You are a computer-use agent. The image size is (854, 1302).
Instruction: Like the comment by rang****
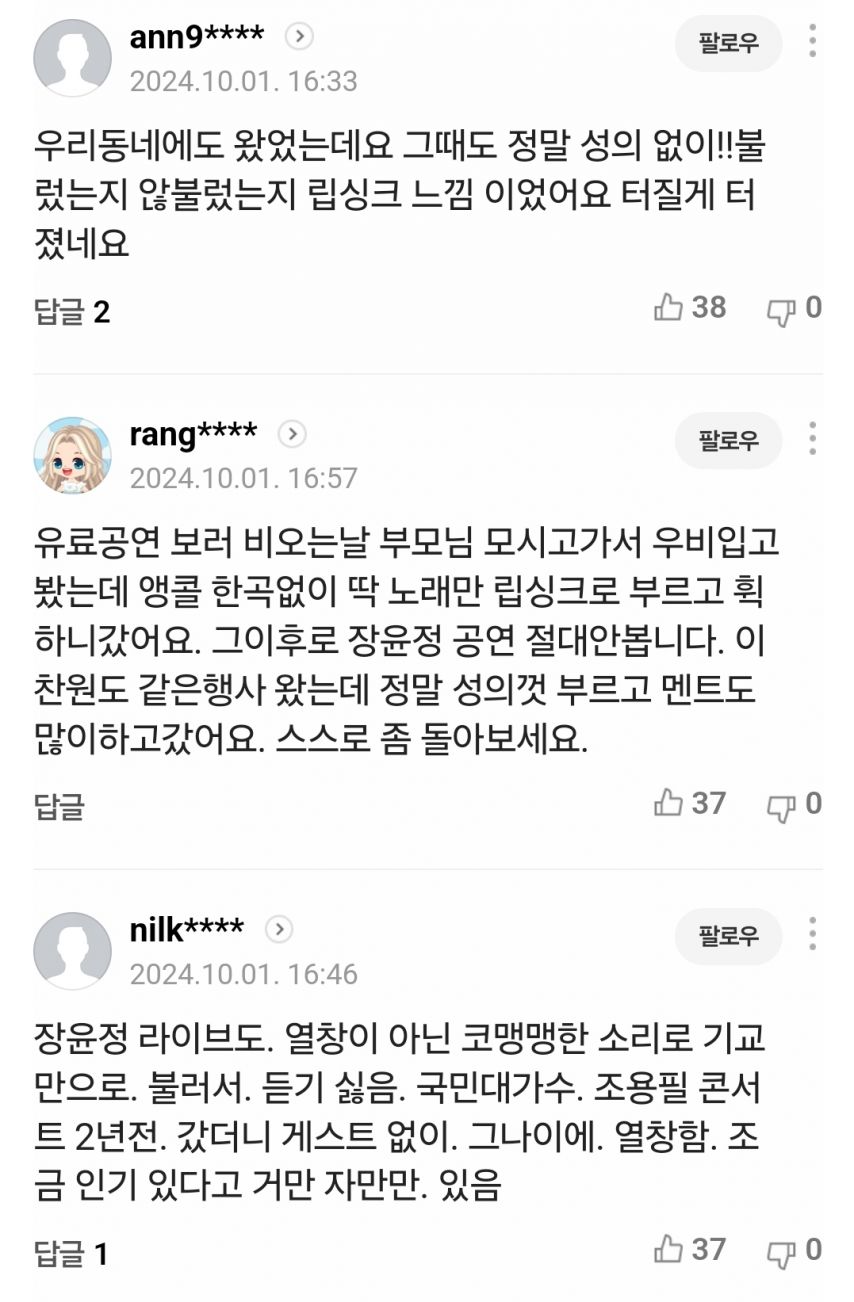pyautogui.click(x=689, y=802)
